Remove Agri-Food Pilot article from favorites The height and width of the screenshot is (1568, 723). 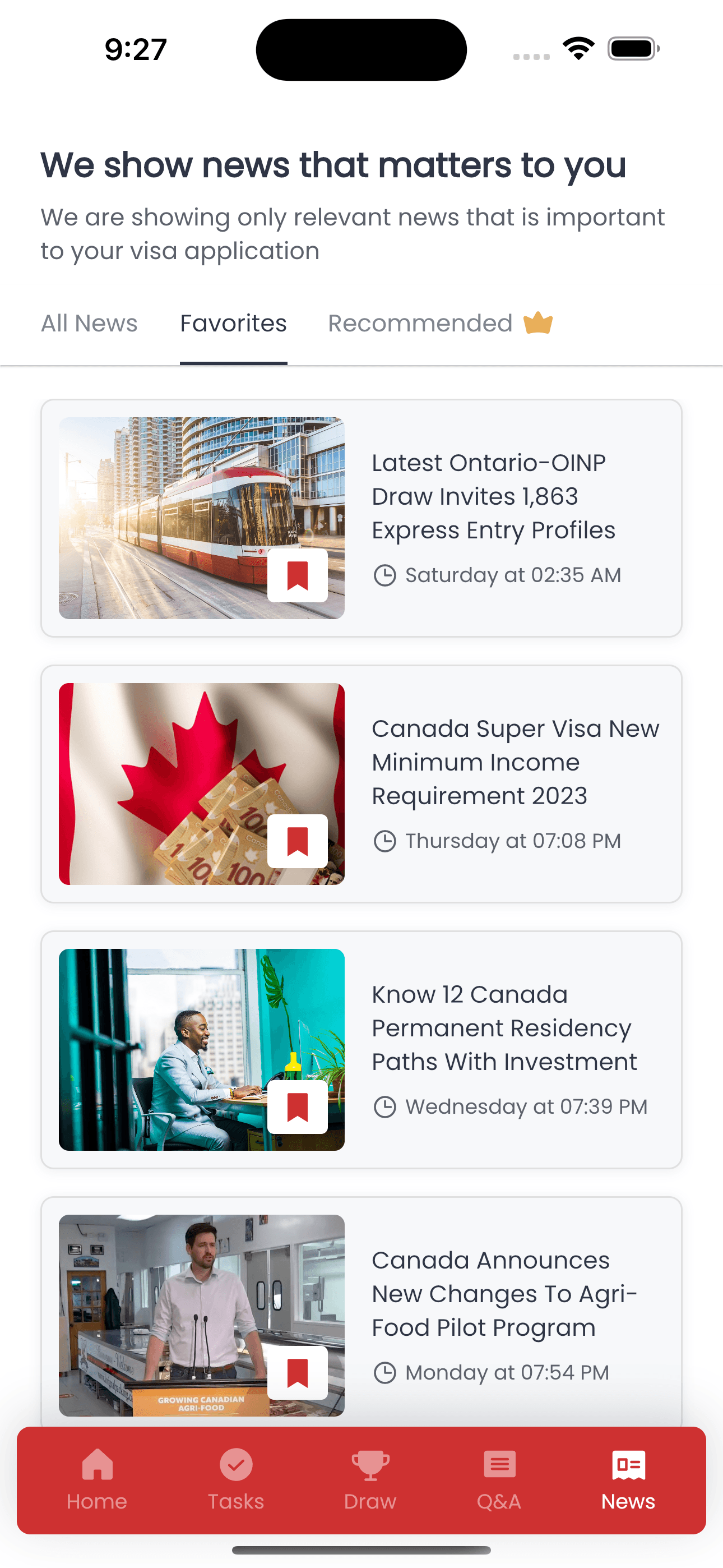(298, 1373)
